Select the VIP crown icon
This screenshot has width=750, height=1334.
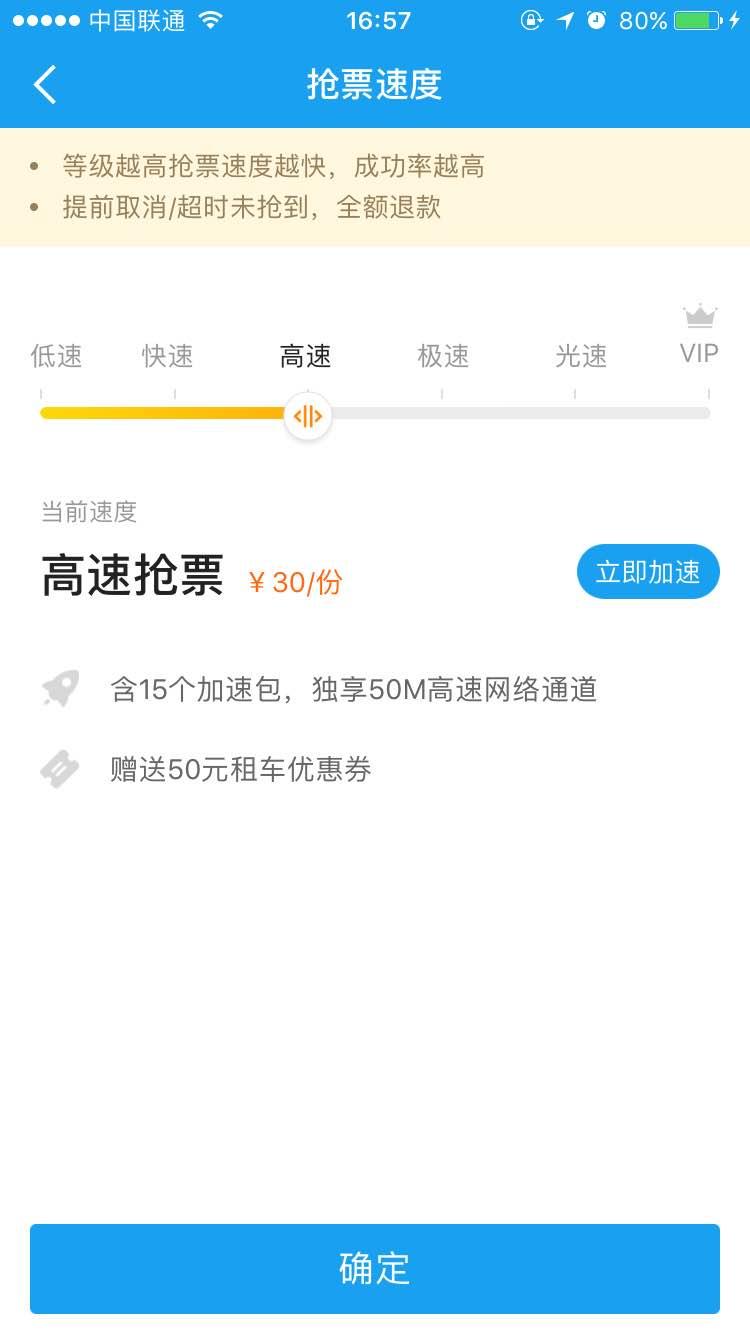pos(699,314)
